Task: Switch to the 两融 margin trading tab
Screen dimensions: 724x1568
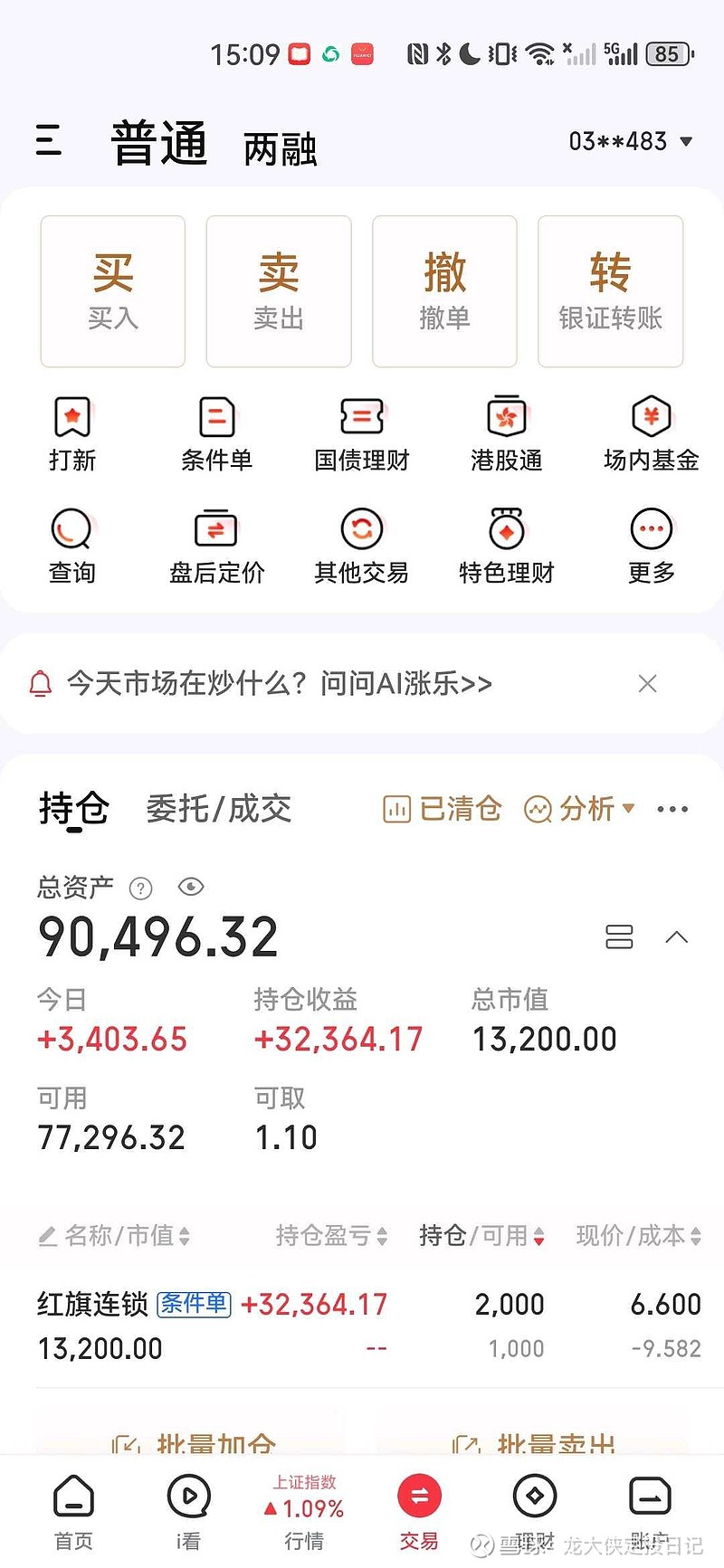Action: click(278, 147)
